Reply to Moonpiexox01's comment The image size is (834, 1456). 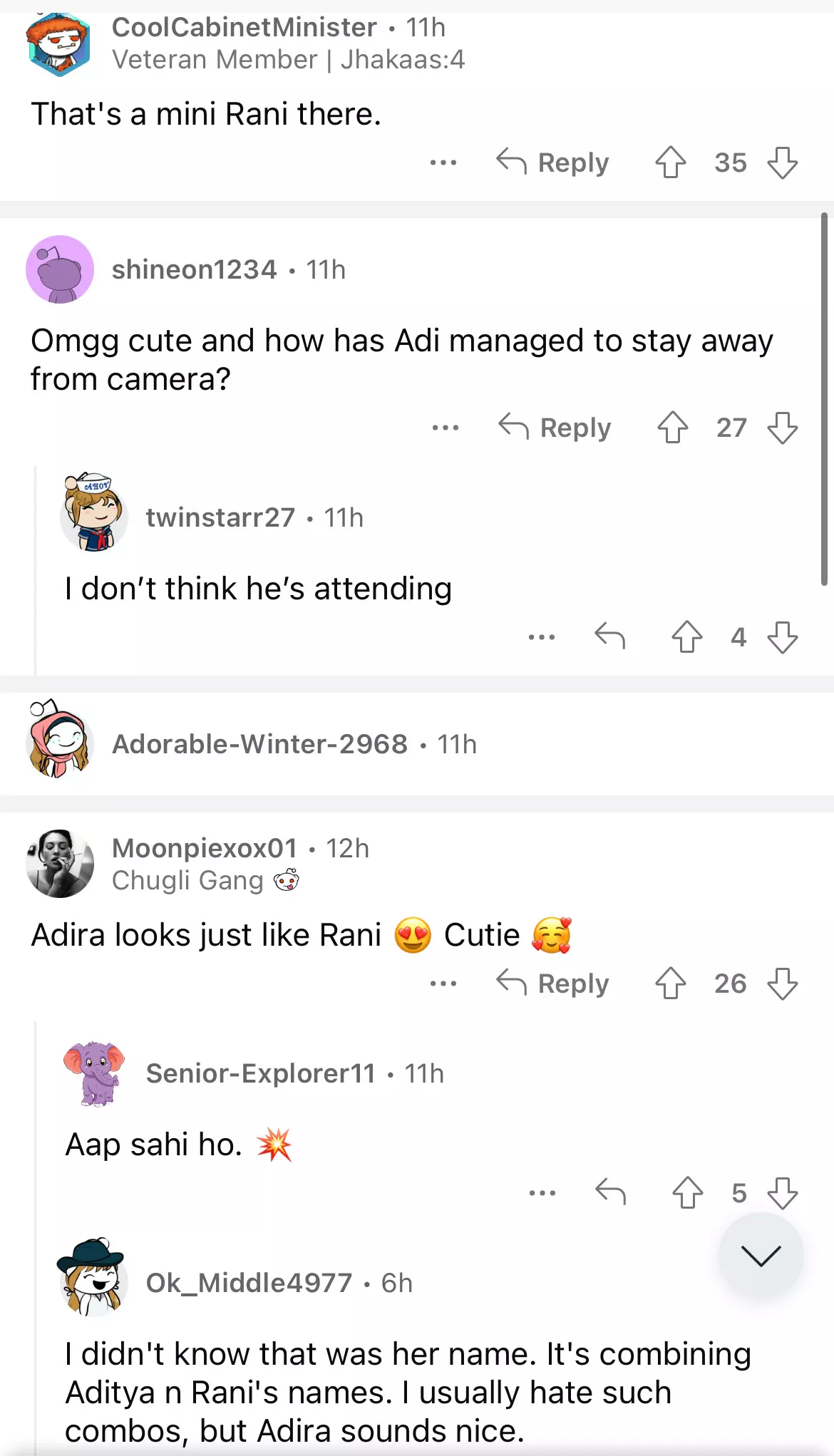click(553, 983)
